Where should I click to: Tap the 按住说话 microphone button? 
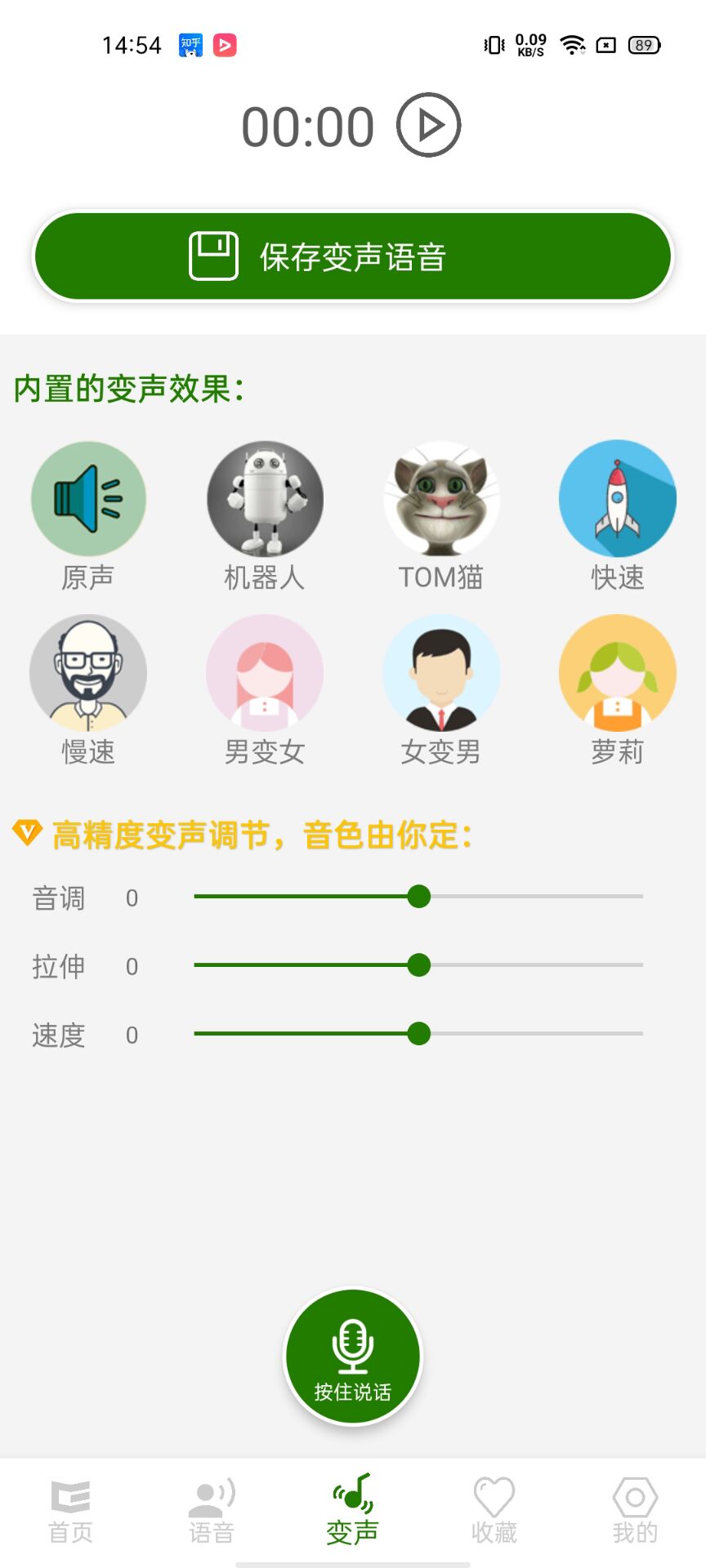point(353,1356)
